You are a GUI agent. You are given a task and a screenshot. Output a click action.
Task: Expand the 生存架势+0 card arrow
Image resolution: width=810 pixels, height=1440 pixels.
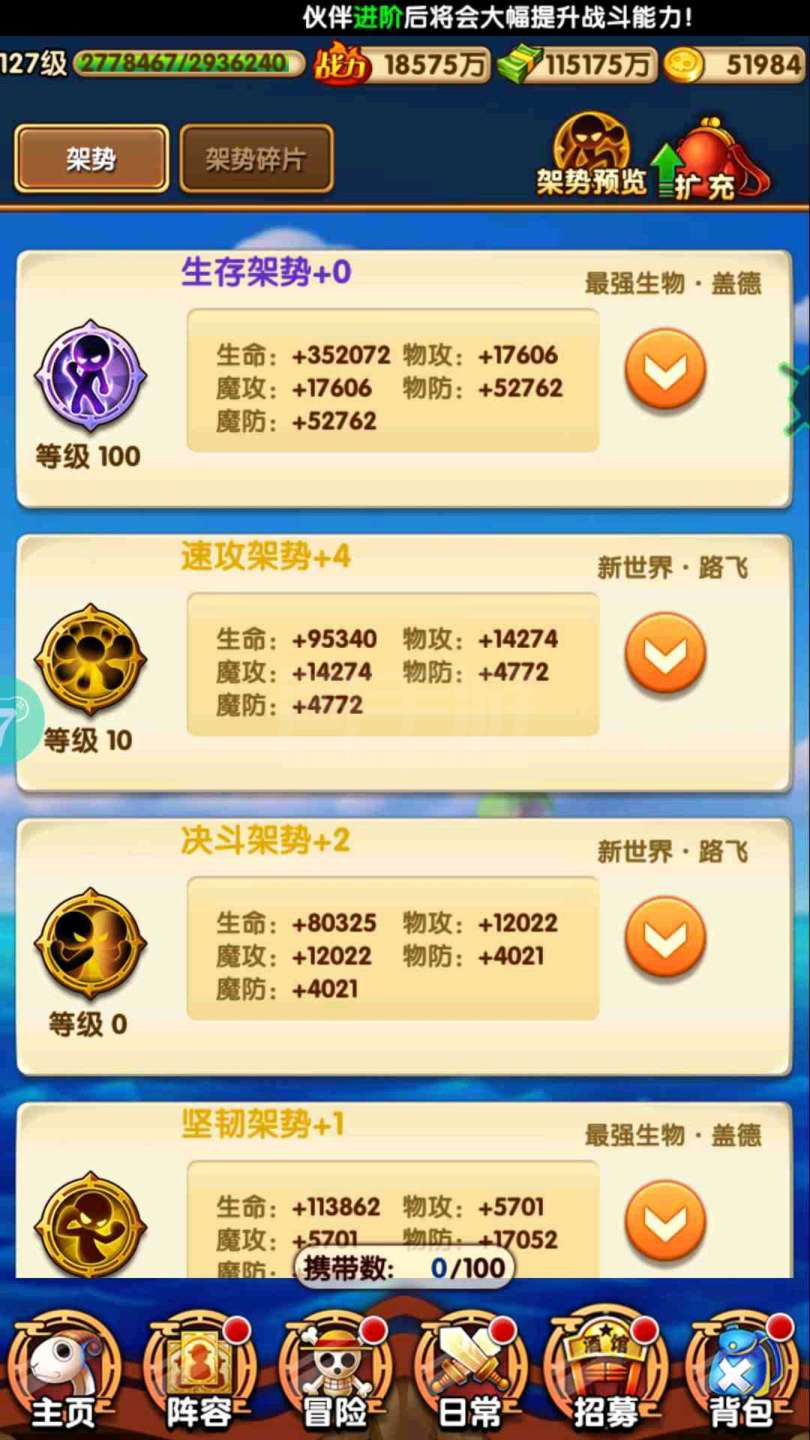(x=665, y=369)
